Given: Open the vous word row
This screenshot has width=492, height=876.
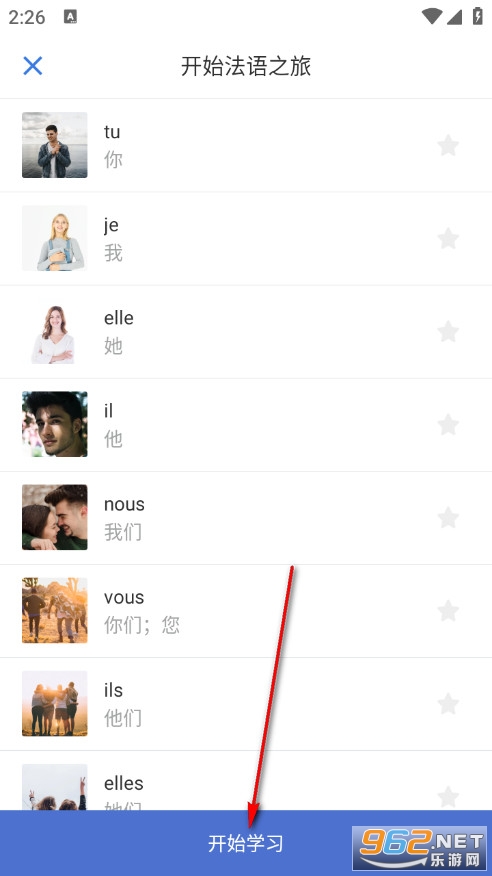Looking at the screenshot, I should click(x=246, y=611).
